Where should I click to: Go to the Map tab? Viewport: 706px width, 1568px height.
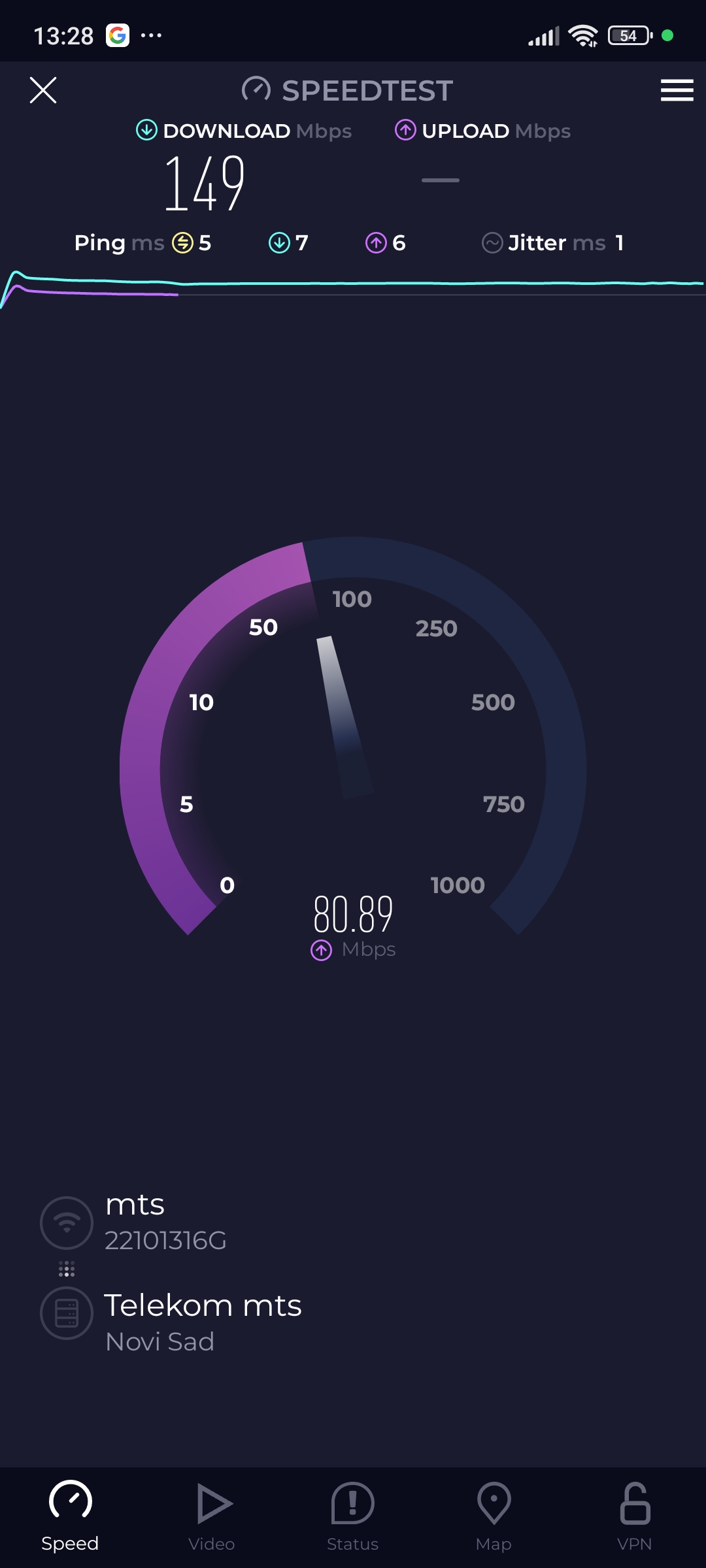(494, 1517)
